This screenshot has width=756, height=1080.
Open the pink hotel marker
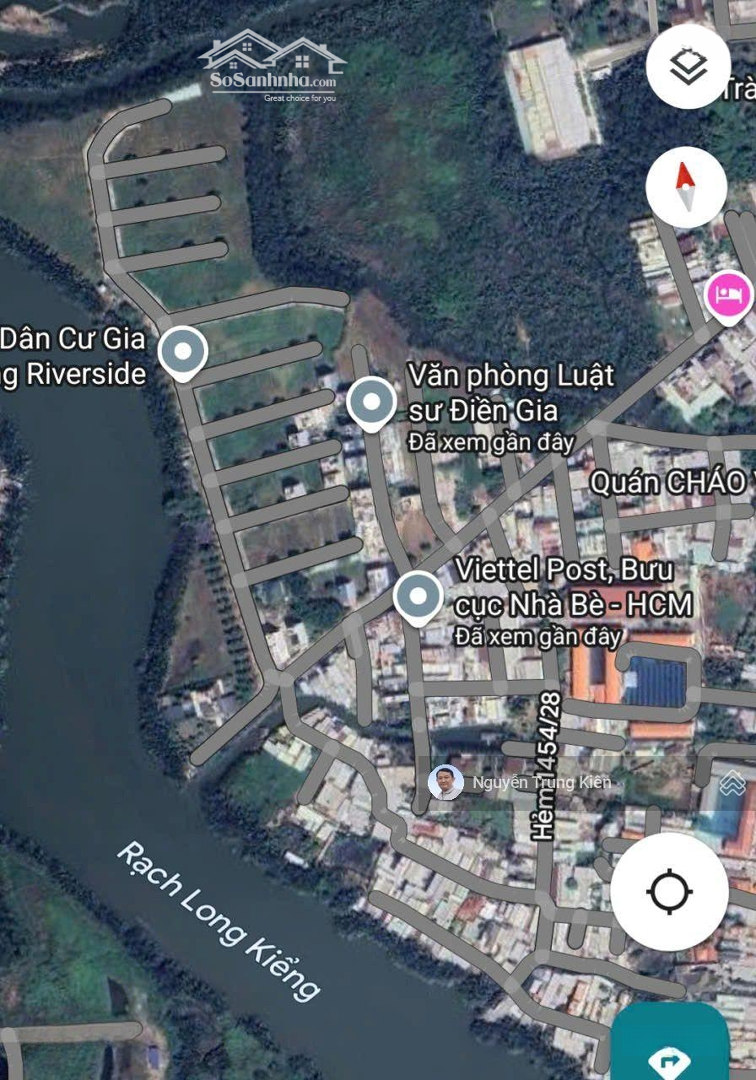point(729,296)
